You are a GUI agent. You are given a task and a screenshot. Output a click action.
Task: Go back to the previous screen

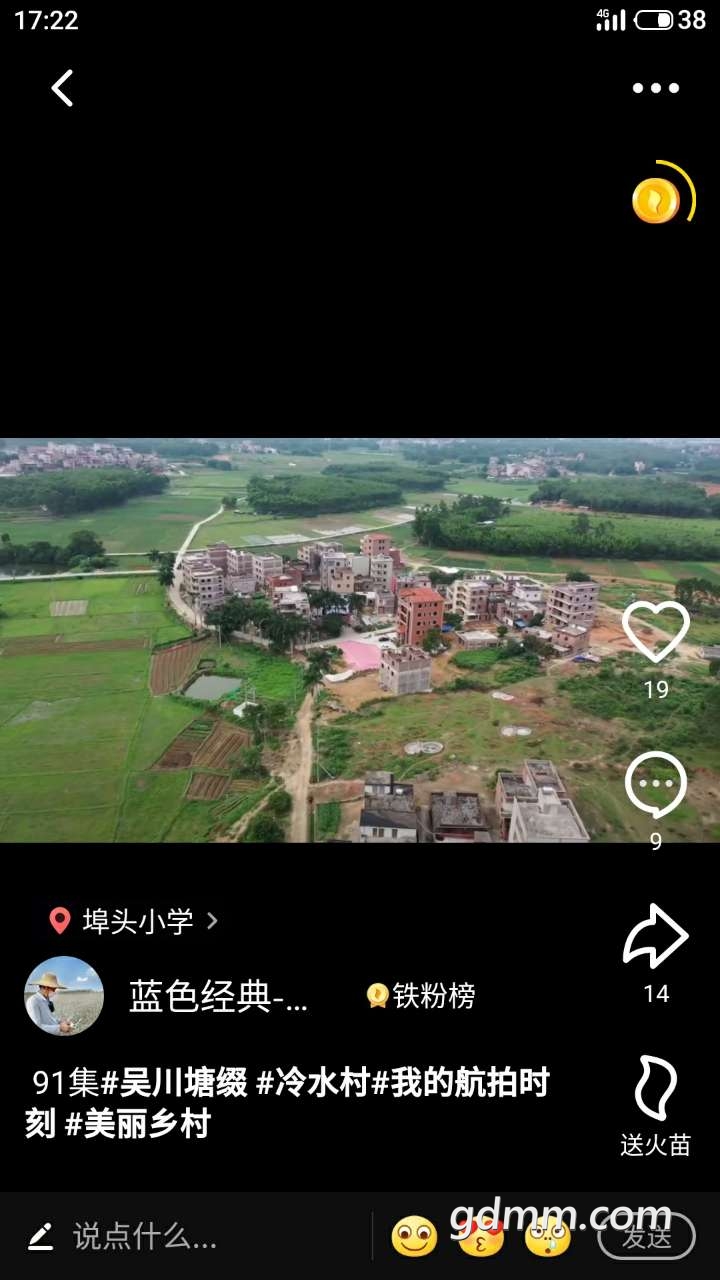click(62, 88)
